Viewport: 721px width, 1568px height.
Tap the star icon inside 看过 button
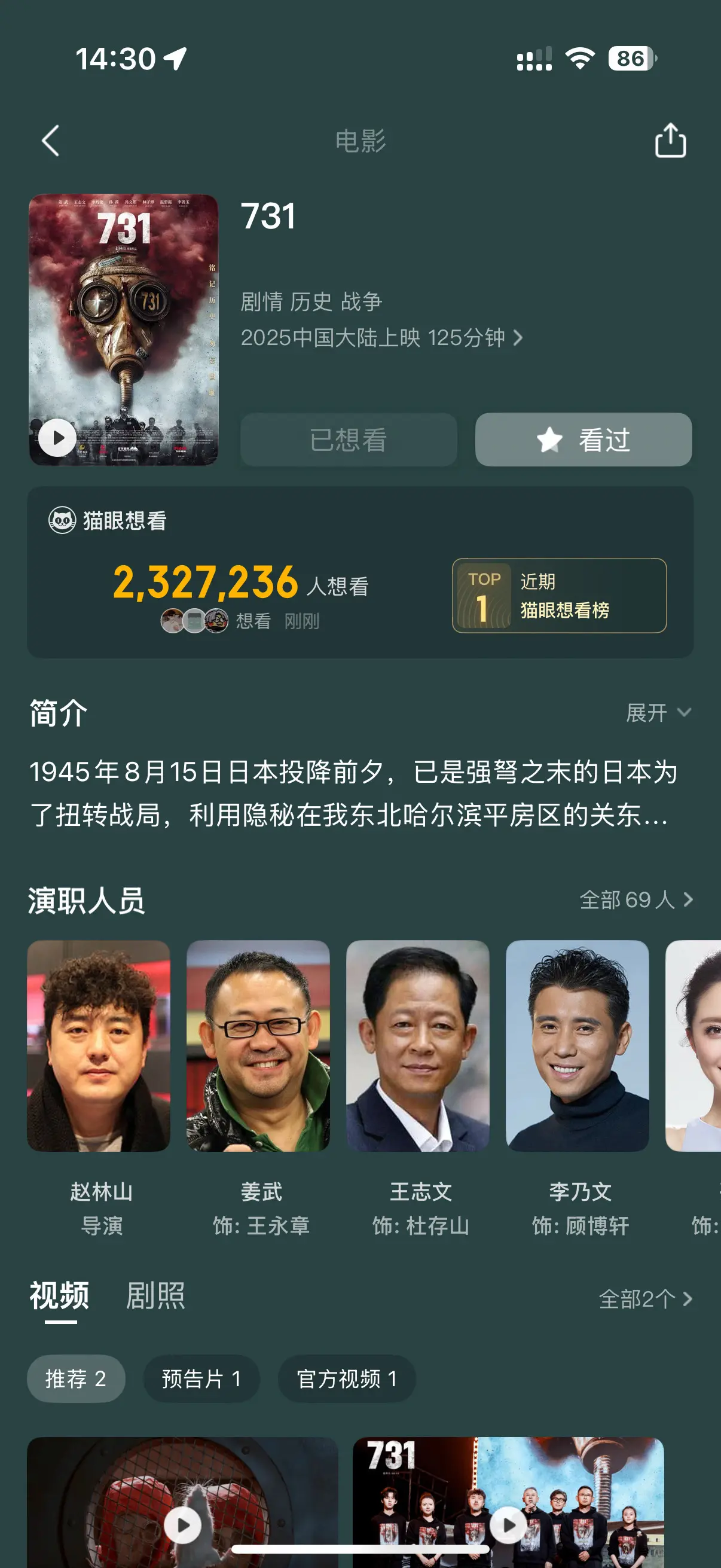click(x=549, y=440)
